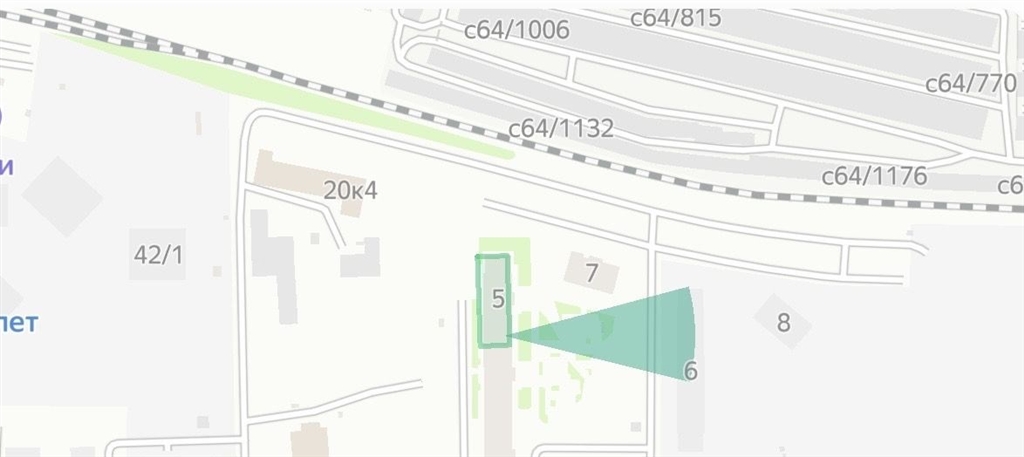Screen dimensions: 1024x457
Task: Select the highlighted building 5
Action: (x=493, y=300)
